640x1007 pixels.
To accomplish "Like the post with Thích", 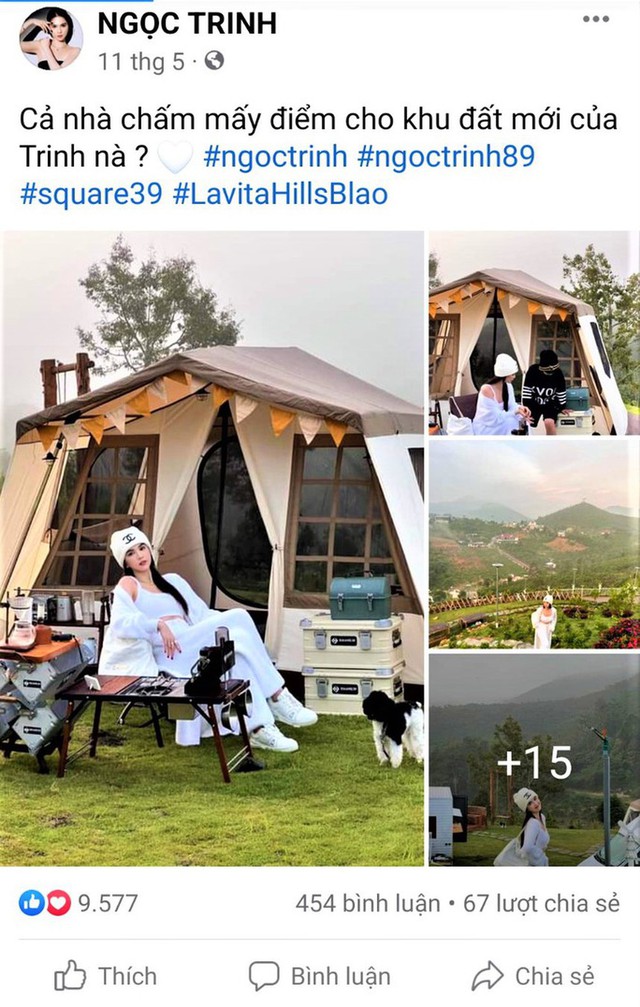I will click(106, 975).
